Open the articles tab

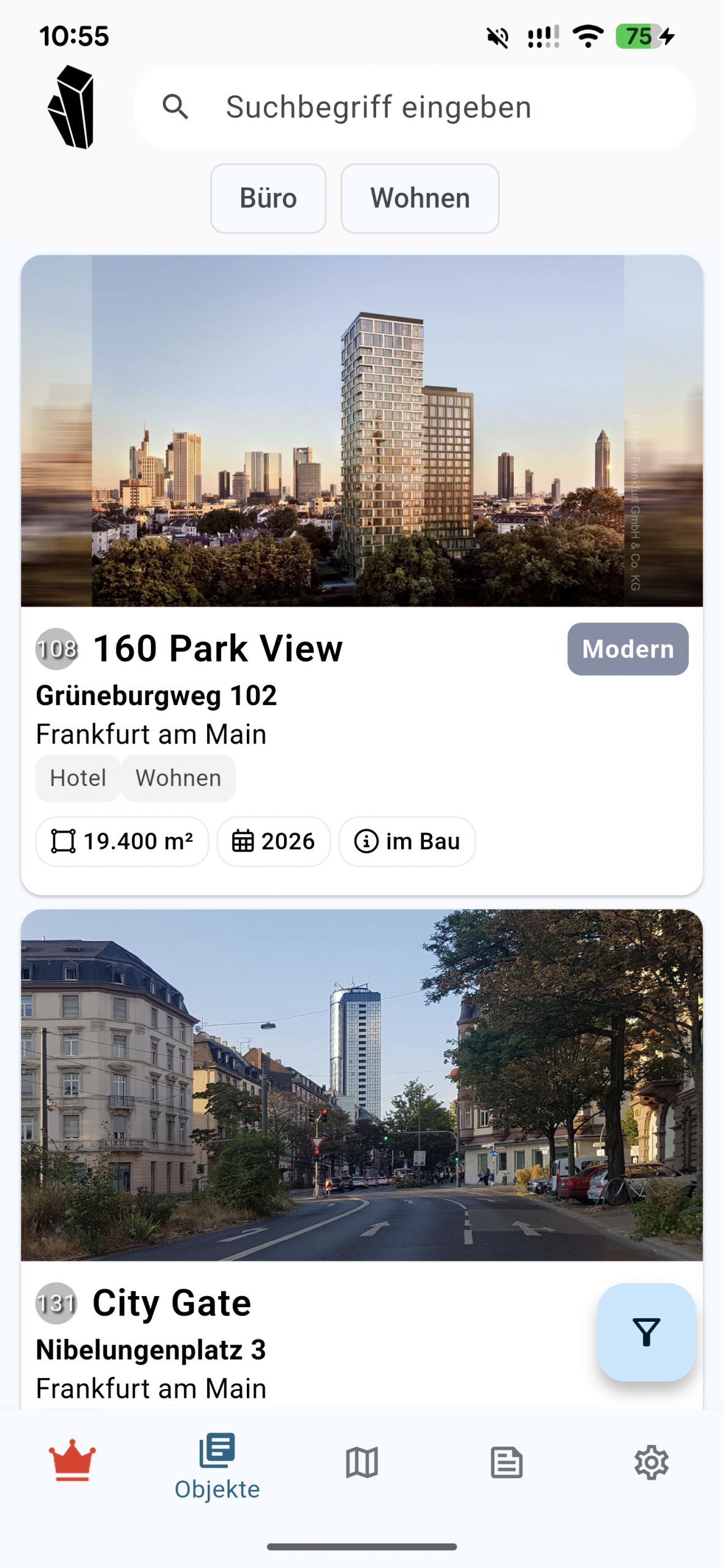tap(506, 1462)
